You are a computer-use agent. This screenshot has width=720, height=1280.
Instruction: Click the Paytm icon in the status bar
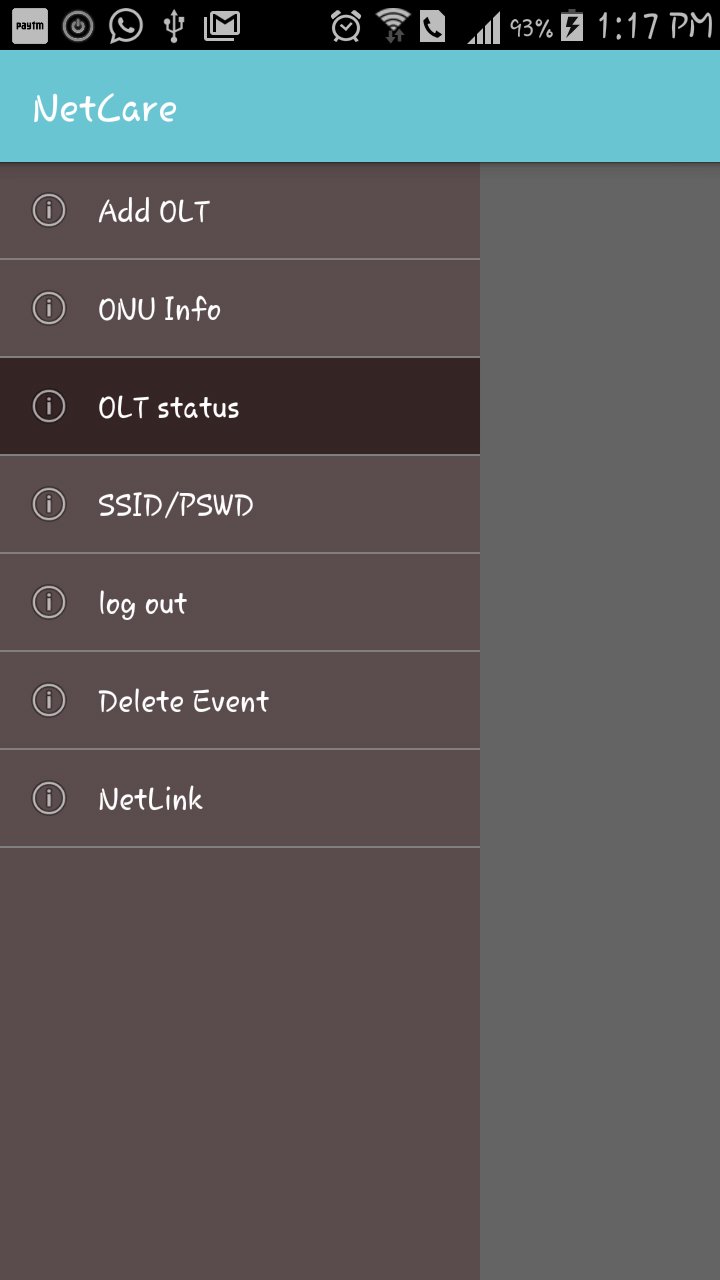[29, 27]
